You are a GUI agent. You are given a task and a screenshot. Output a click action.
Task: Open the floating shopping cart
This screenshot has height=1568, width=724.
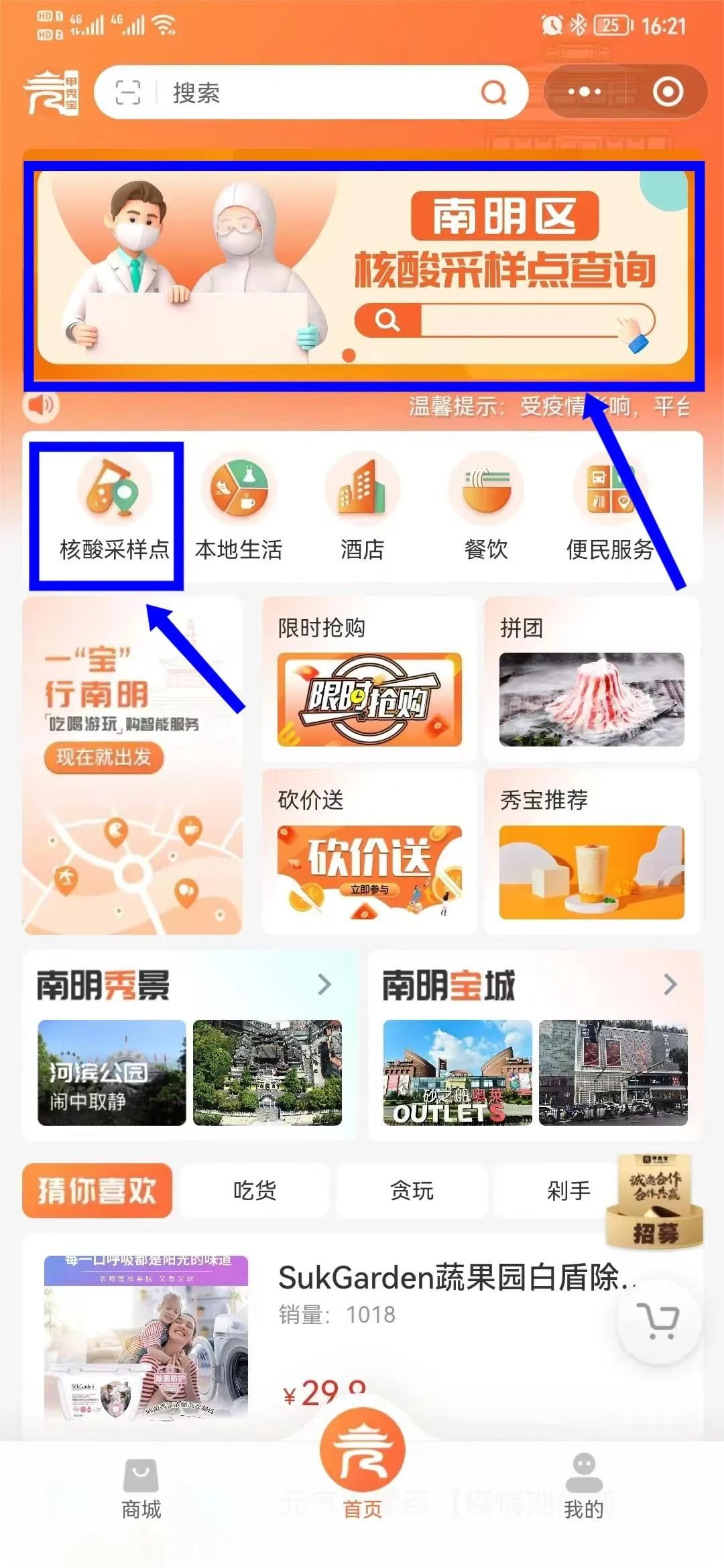tap(658, 1321)
